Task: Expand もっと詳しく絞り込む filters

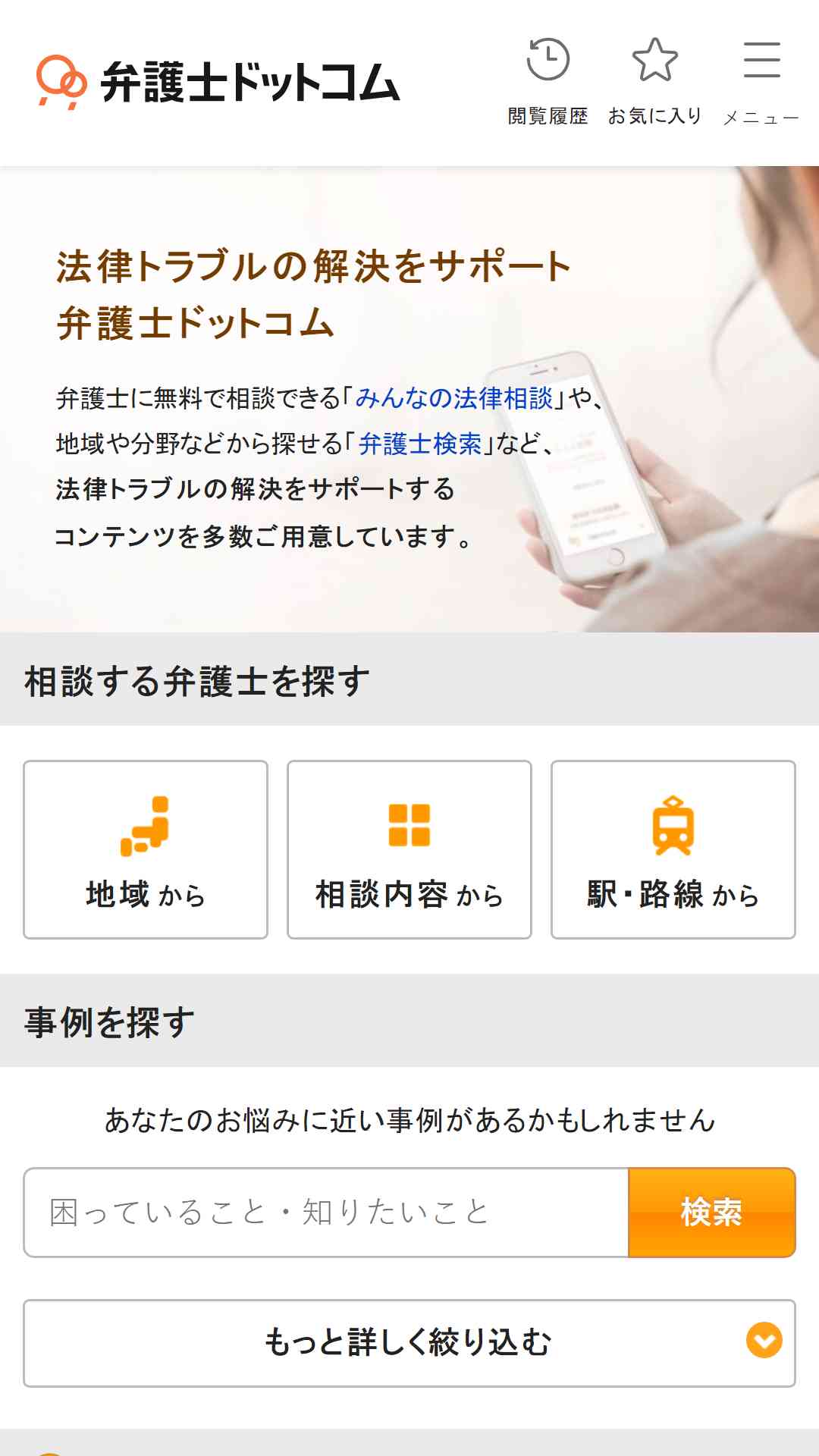Action: point(409,1342)
